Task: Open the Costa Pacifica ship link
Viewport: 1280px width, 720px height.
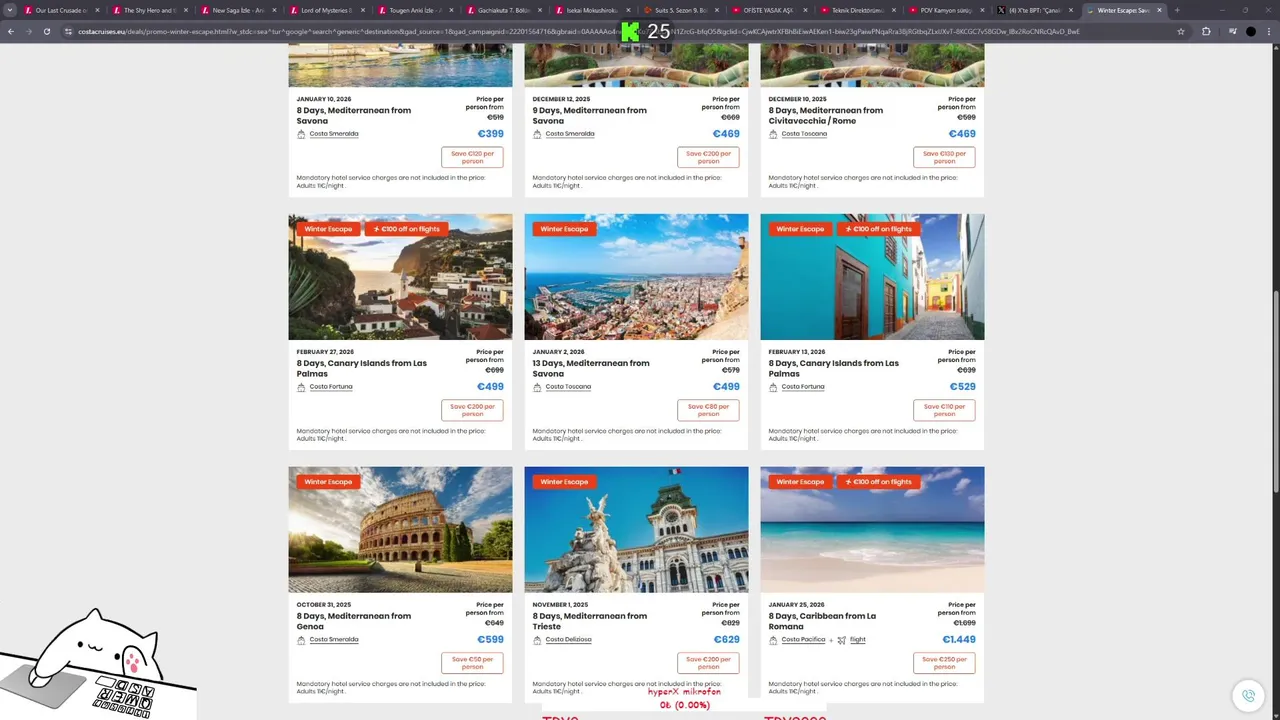Action: coord(803,640)
